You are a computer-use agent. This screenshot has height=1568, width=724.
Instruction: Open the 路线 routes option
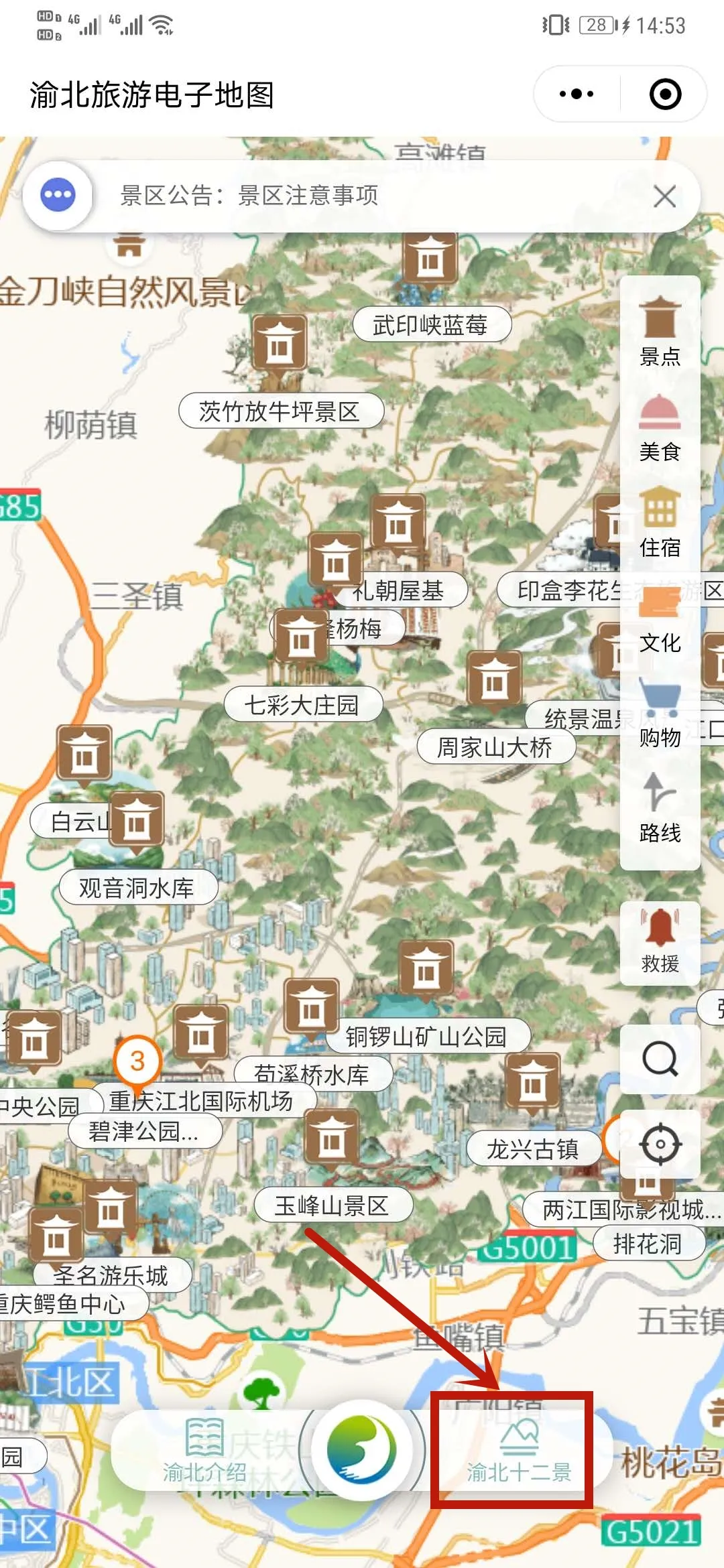pyautogui.click(x=660, y=809)
